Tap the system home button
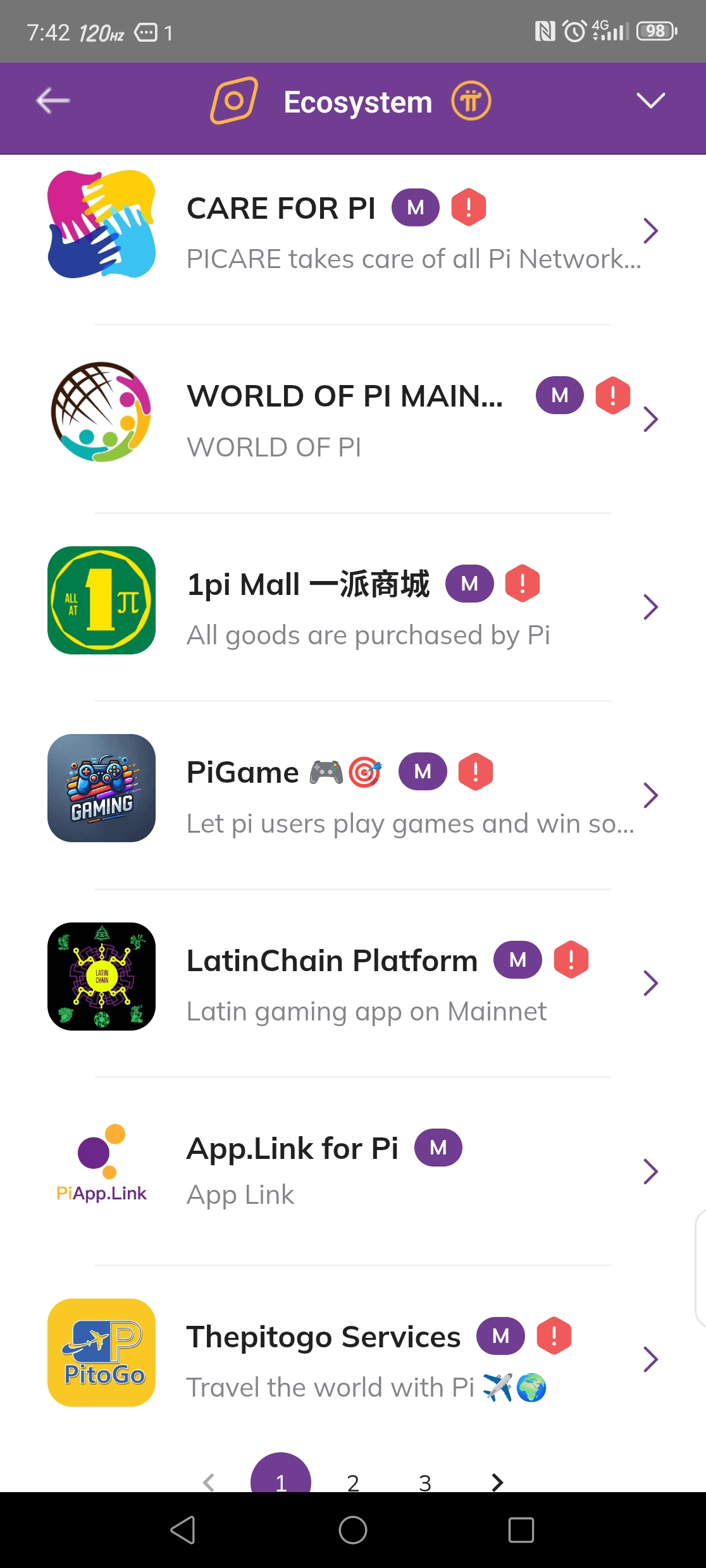This screenshot has height=1568, width=706. (x=353, y=1530)
